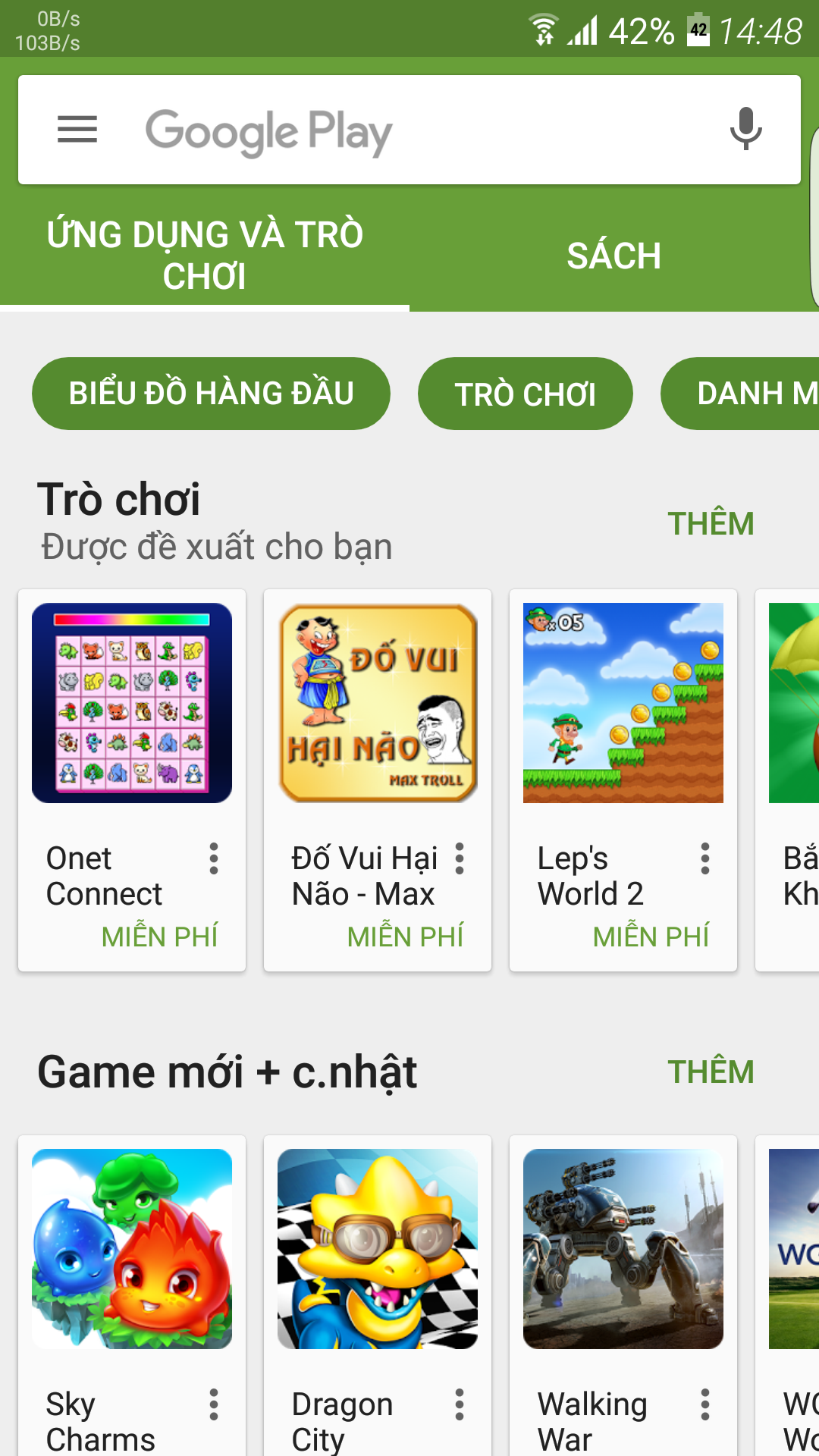Open the BIỂU ĐỒ HÀNG ĐẦU chip
Viewport: 819px width, 1456px height.
pos(211,394)
